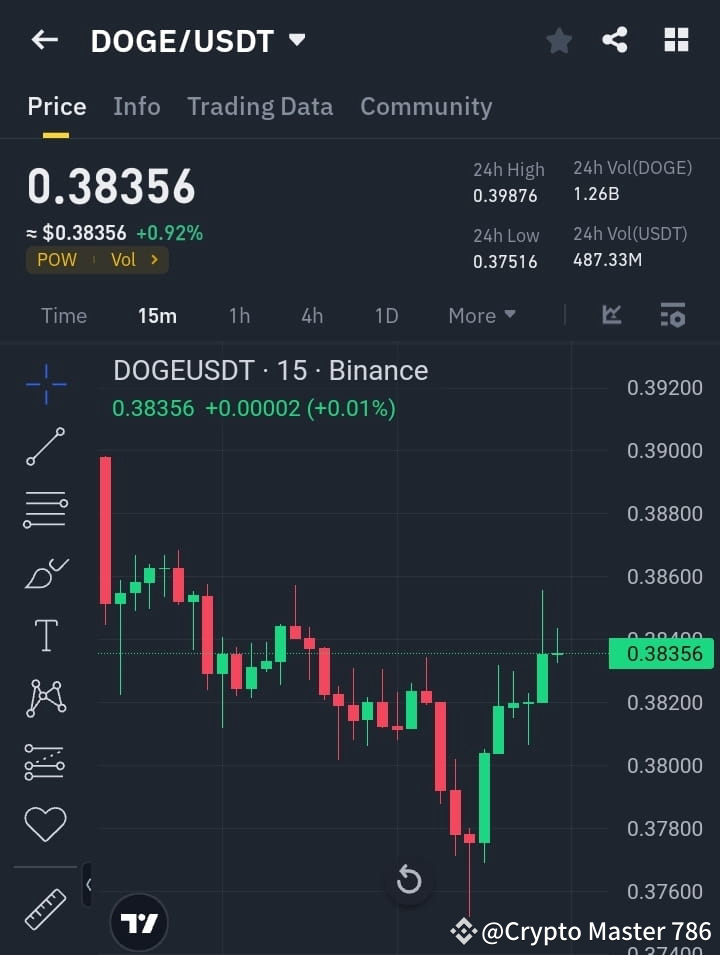Select the XABCD pattern tool
Viewport: 720px width, 955px height.
(44, 697)
